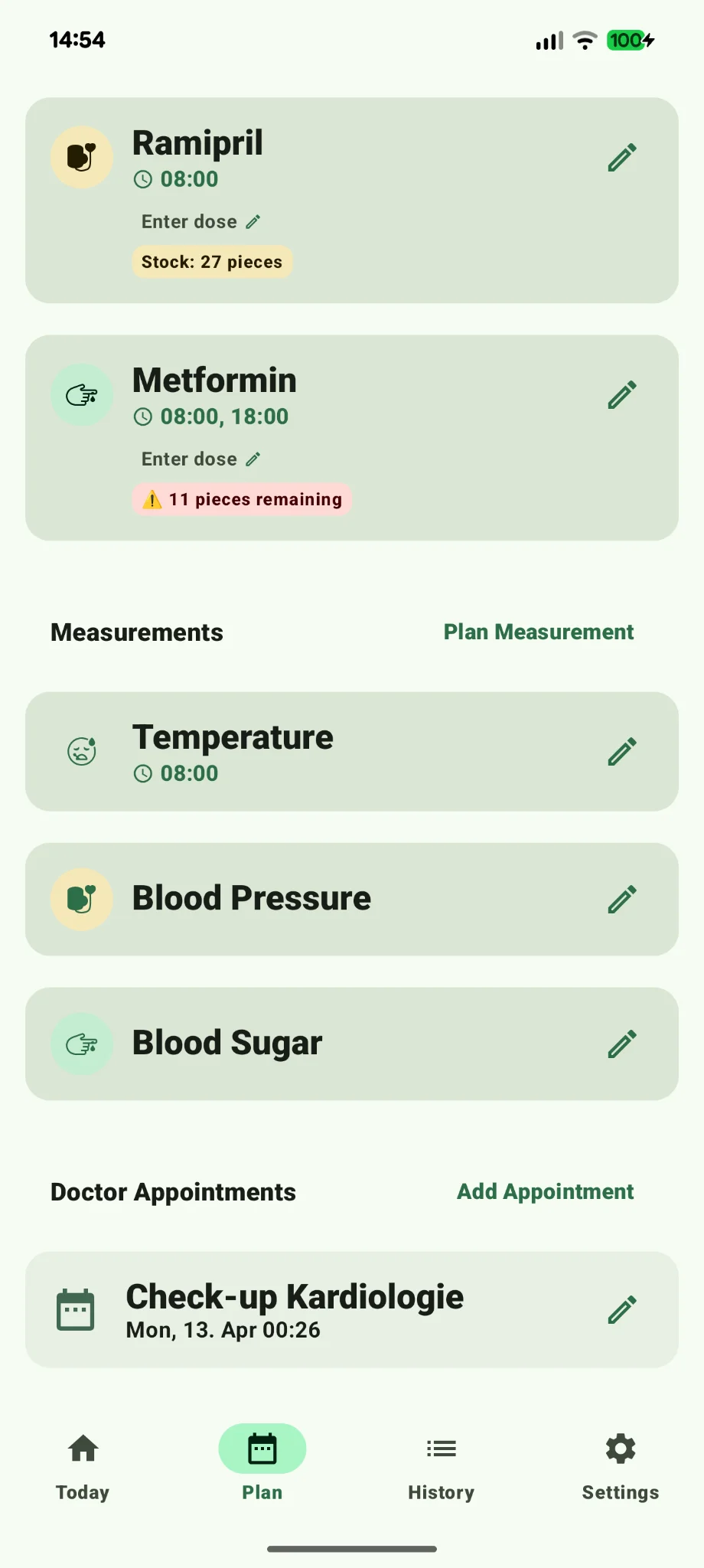
Task: Click Enter dose for Metformin
Action: (x=200, y=458)
